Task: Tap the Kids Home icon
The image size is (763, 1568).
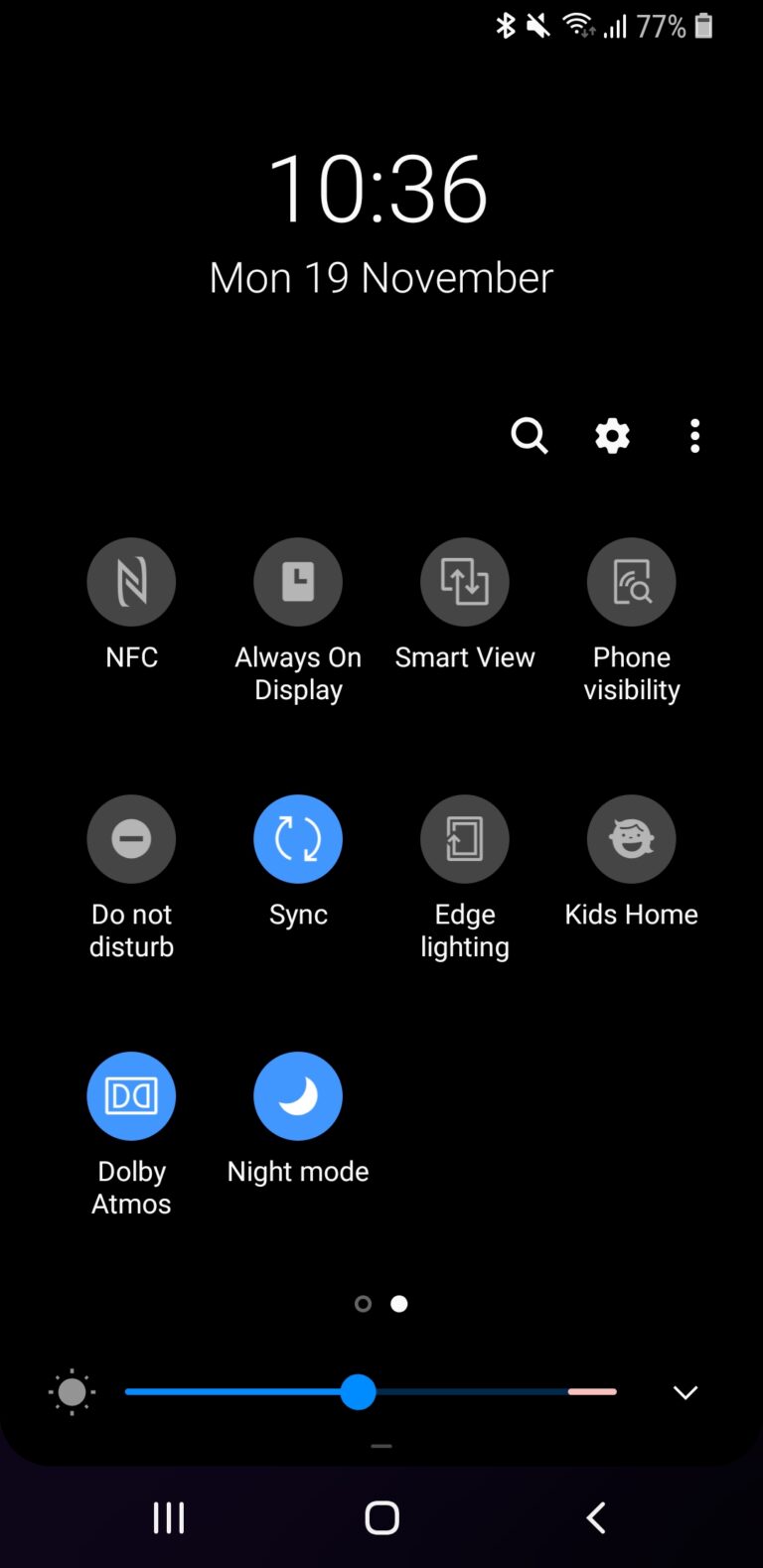Action: click(632, 838)
